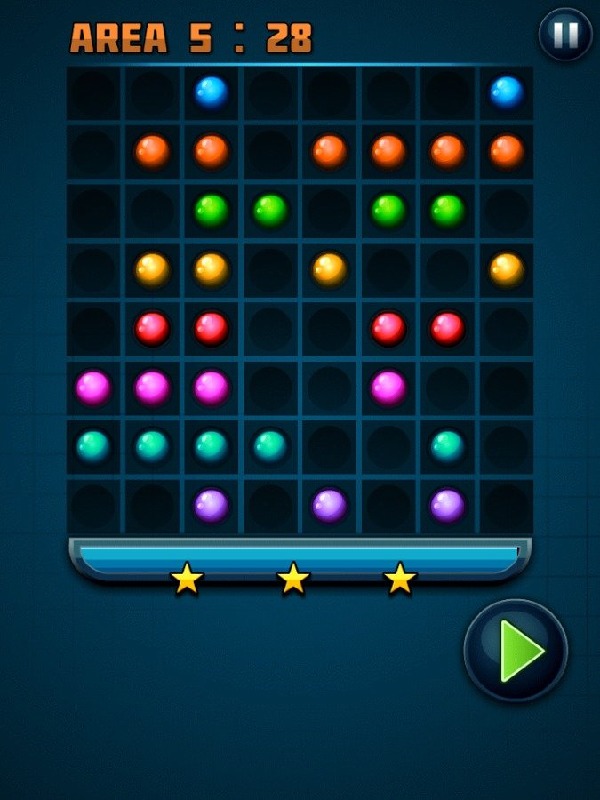Select the lone magenta ball apart from its group
This screenshot has height=800, width=600.
pyautogui.click(x=388, y=387)
